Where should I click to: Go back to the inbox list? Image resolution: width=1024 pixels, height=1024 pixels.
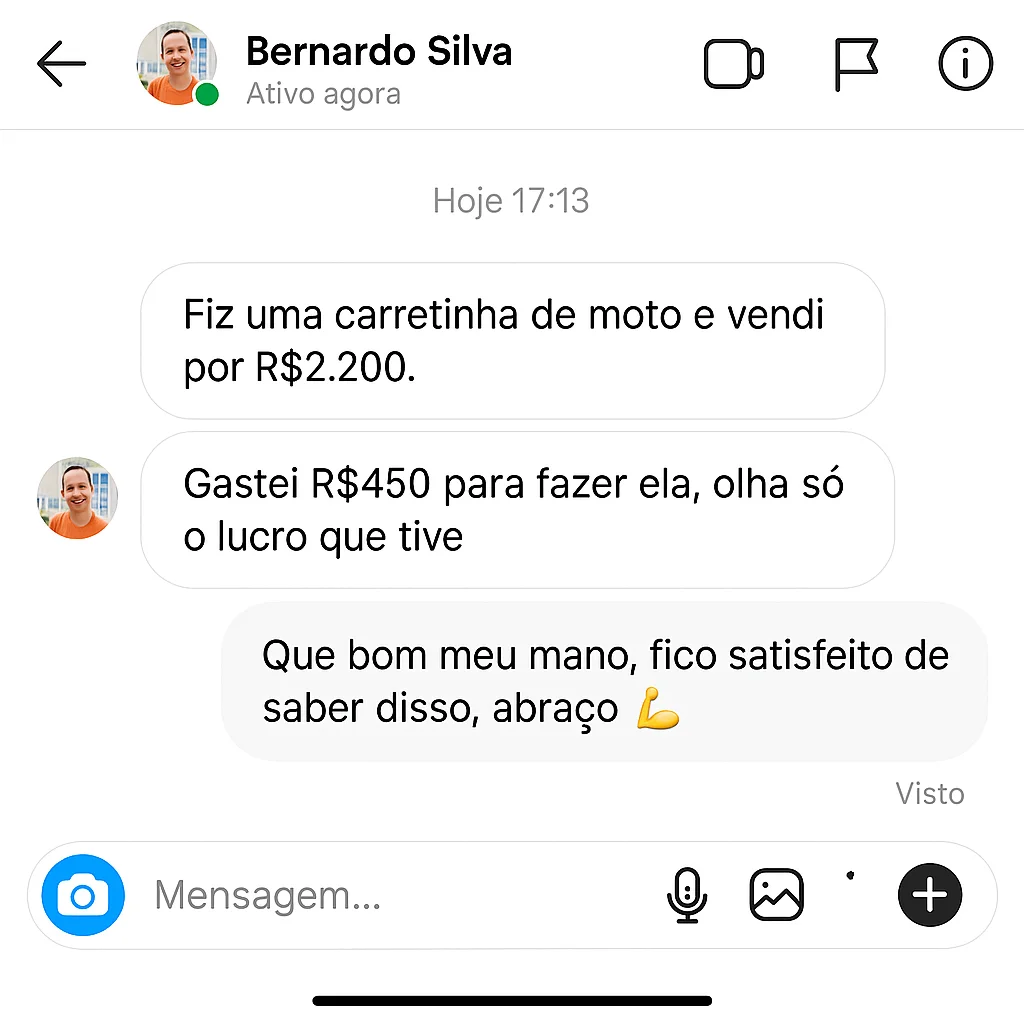[x=61, y=65]
